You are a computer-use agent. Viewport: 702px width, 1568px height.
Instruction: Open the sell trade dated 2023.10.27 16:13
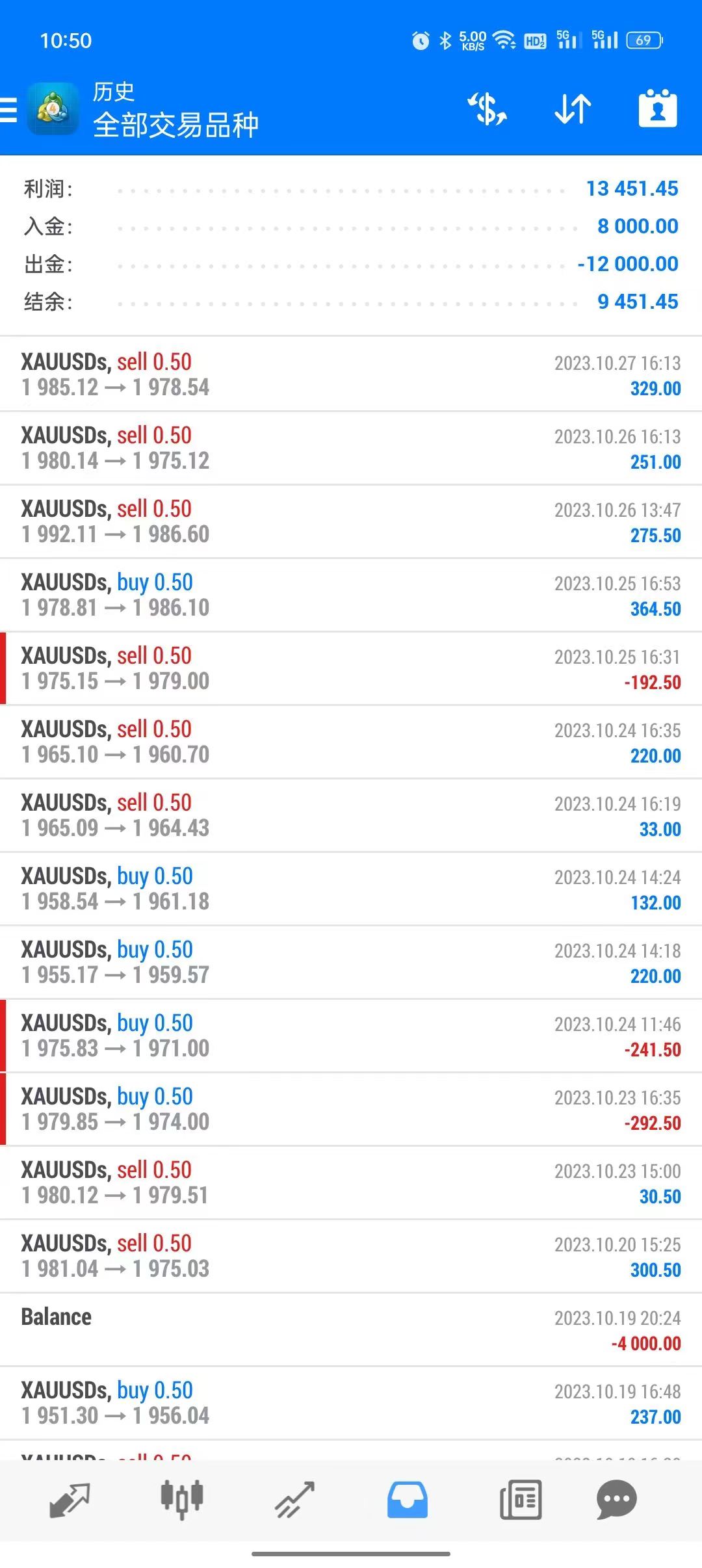point(351,374)
